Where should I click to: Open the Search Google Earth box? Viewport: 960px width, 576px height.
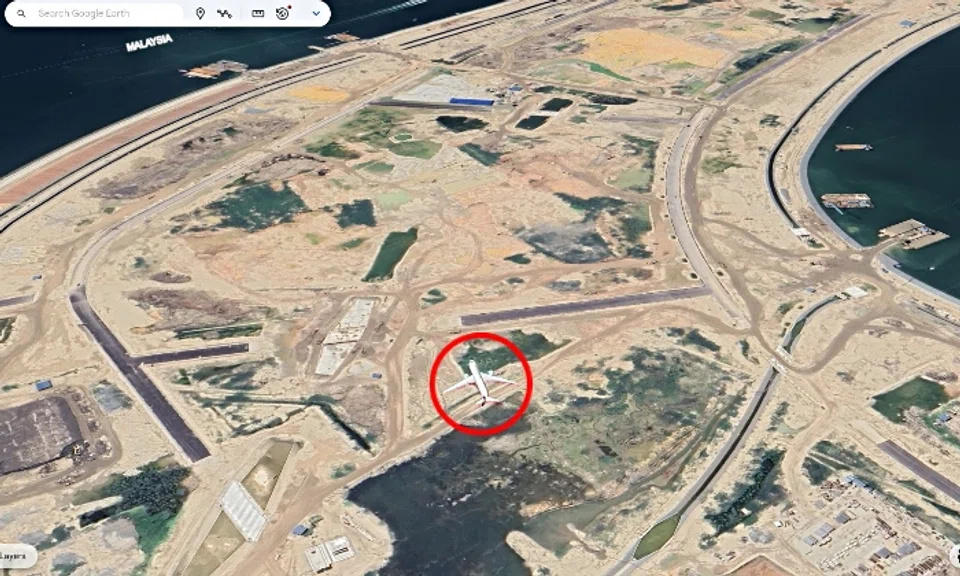(100, 14)
